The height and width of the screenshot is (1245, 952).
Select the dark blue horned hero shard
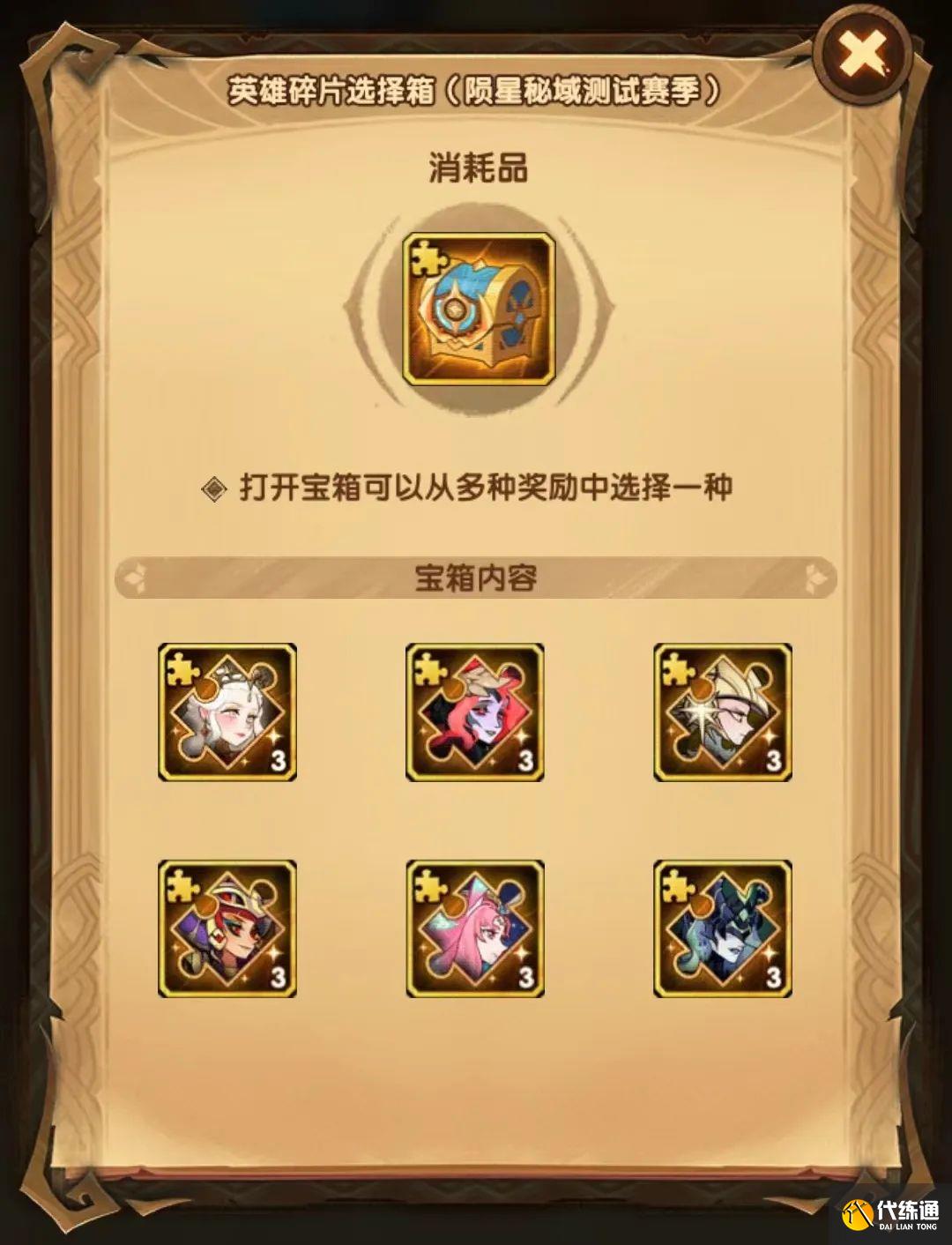coord(723,929)
